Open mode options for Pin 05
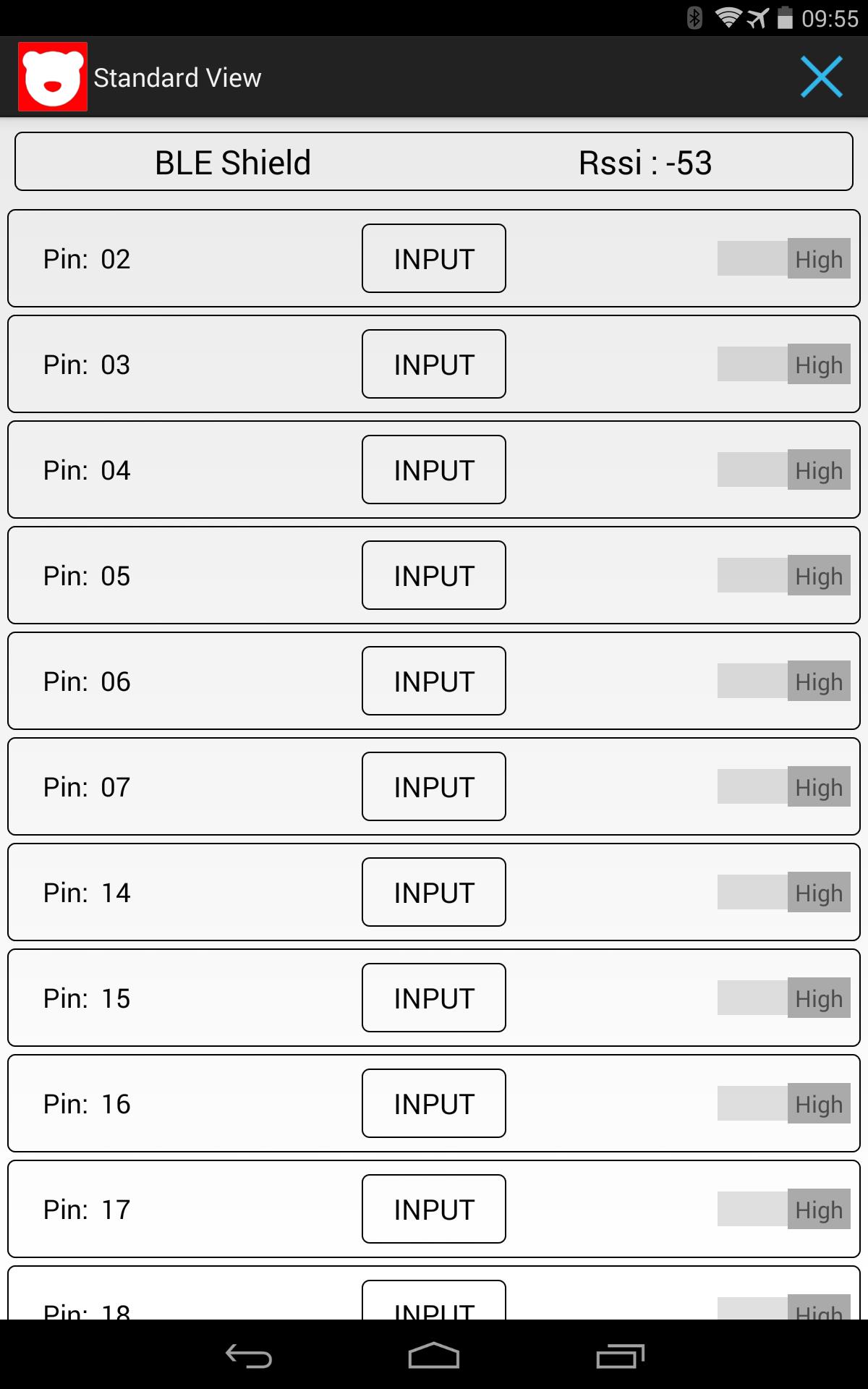Screen dimensions: 868x1389 coord(433,575)
